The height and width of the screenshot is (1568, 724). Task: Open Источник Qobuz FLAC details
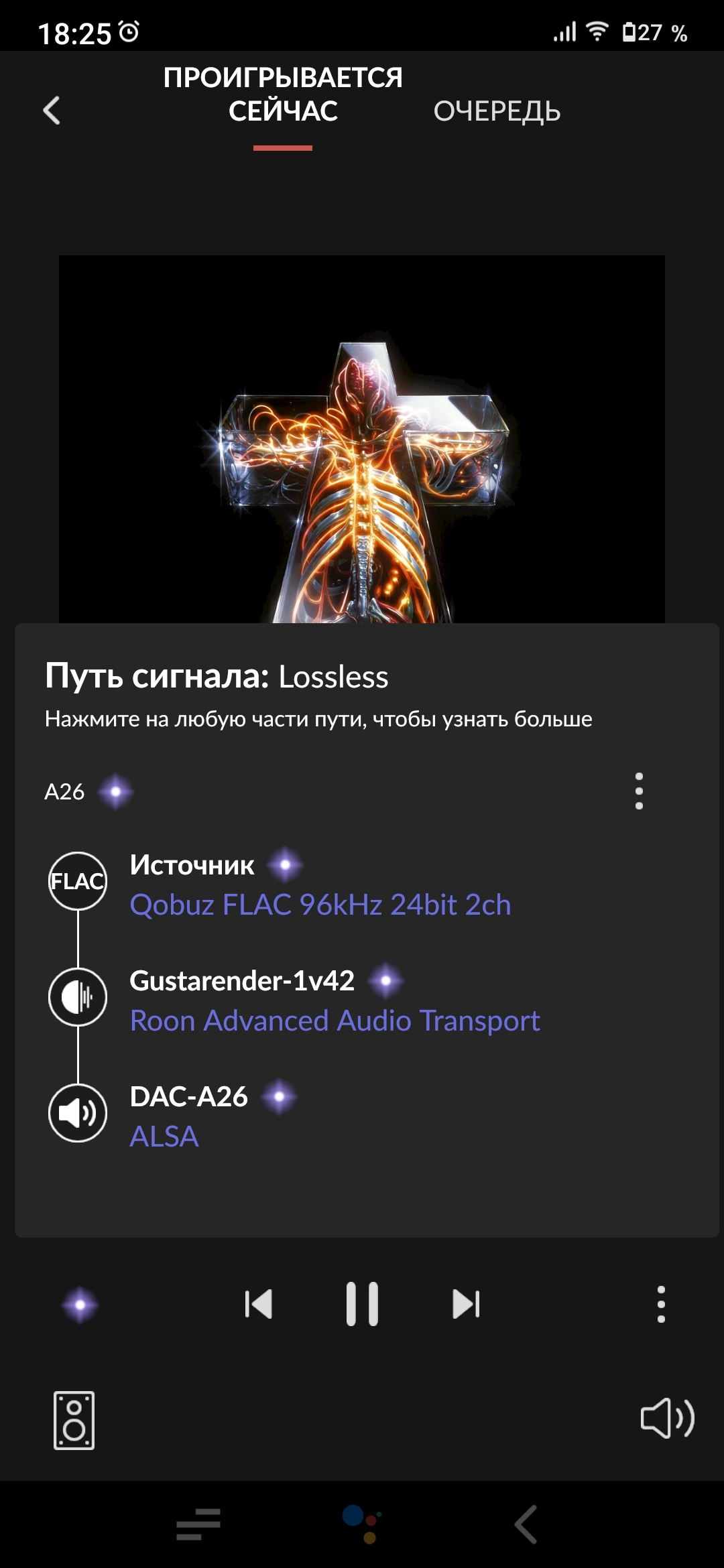point(320,885)
